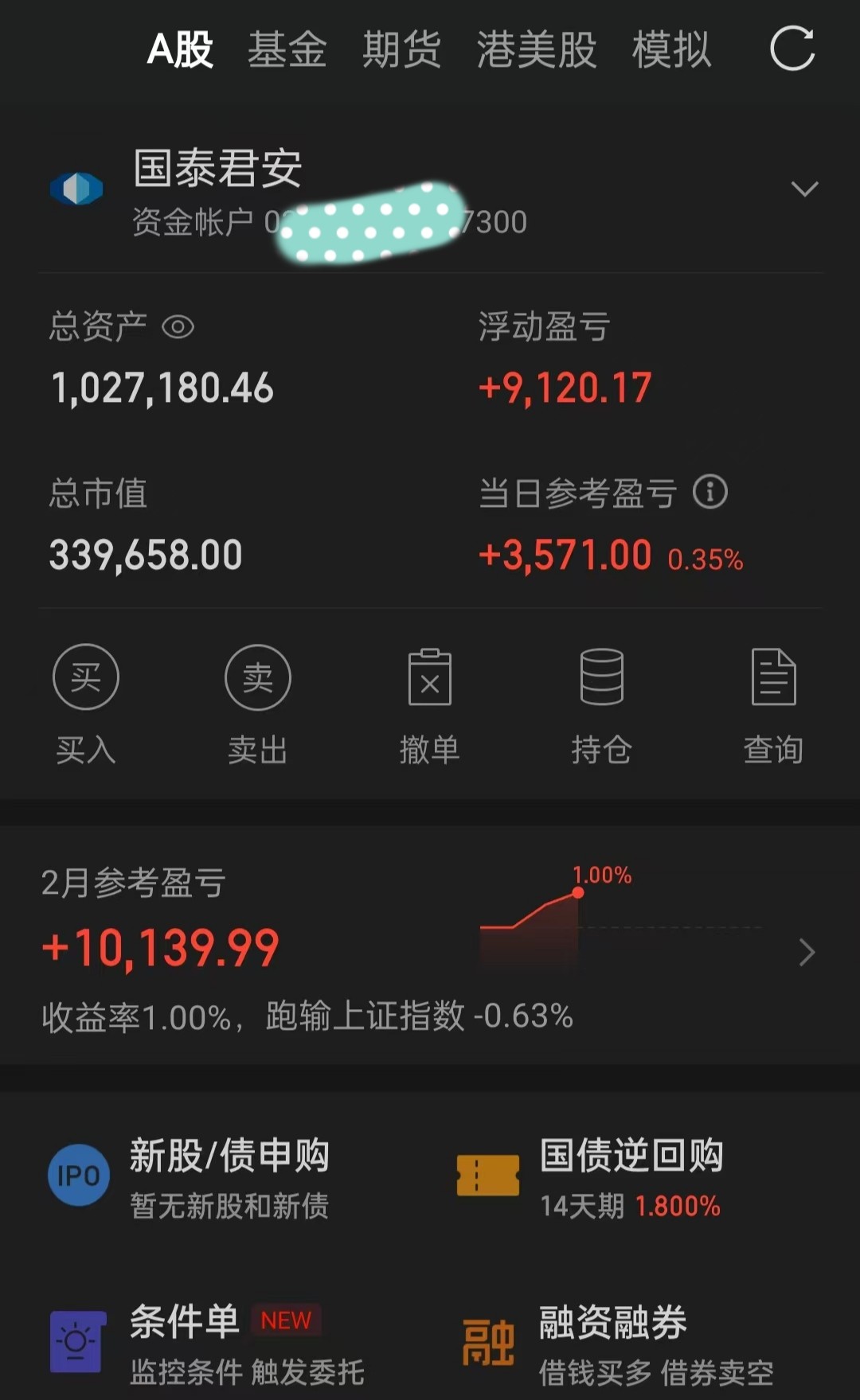Open 2月参考盈亏 details
Screen dimensions: 860x1400
coord(430,946)
